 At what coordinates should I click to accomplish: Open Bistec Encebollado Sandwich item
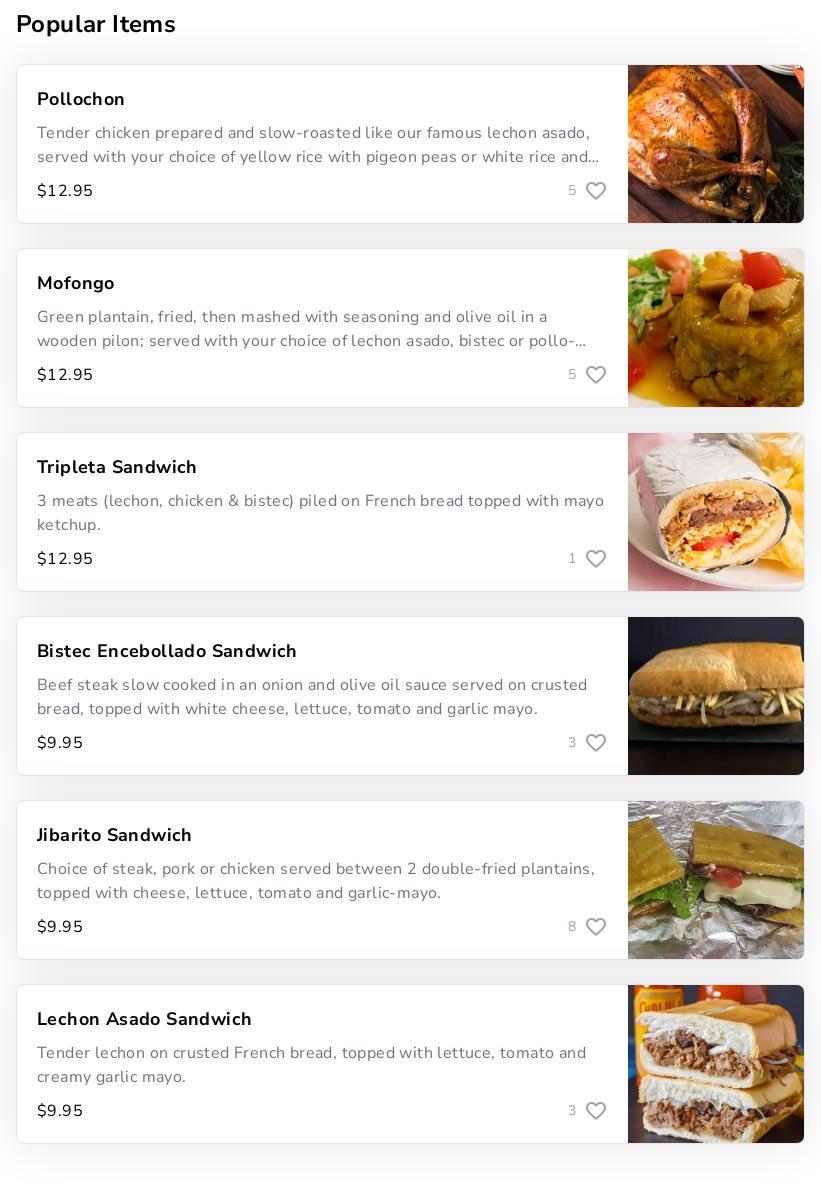click(167, 651)
